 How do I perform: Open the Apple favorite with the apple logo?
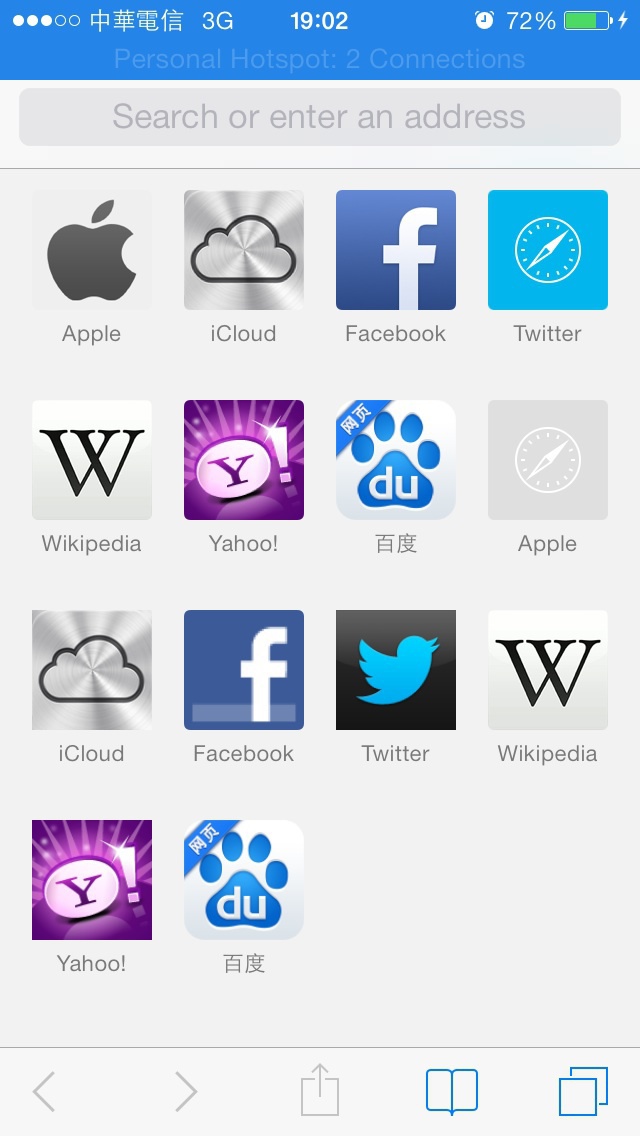(x=91, y=250)
